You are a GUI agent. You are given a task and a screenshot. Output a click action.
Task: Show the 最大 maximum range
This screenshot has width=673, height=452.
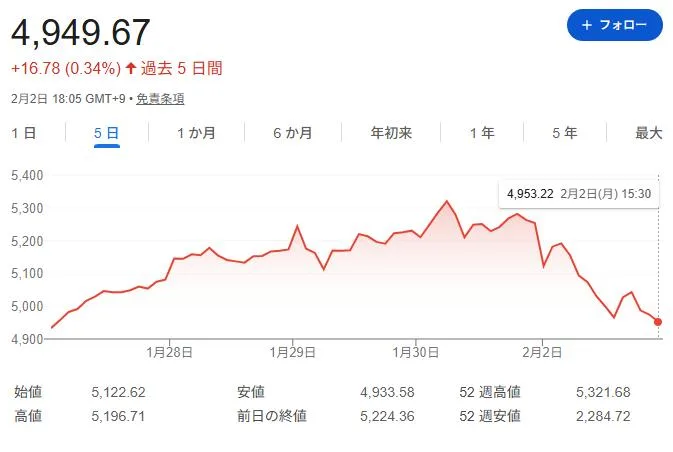(x=648, y=133)
